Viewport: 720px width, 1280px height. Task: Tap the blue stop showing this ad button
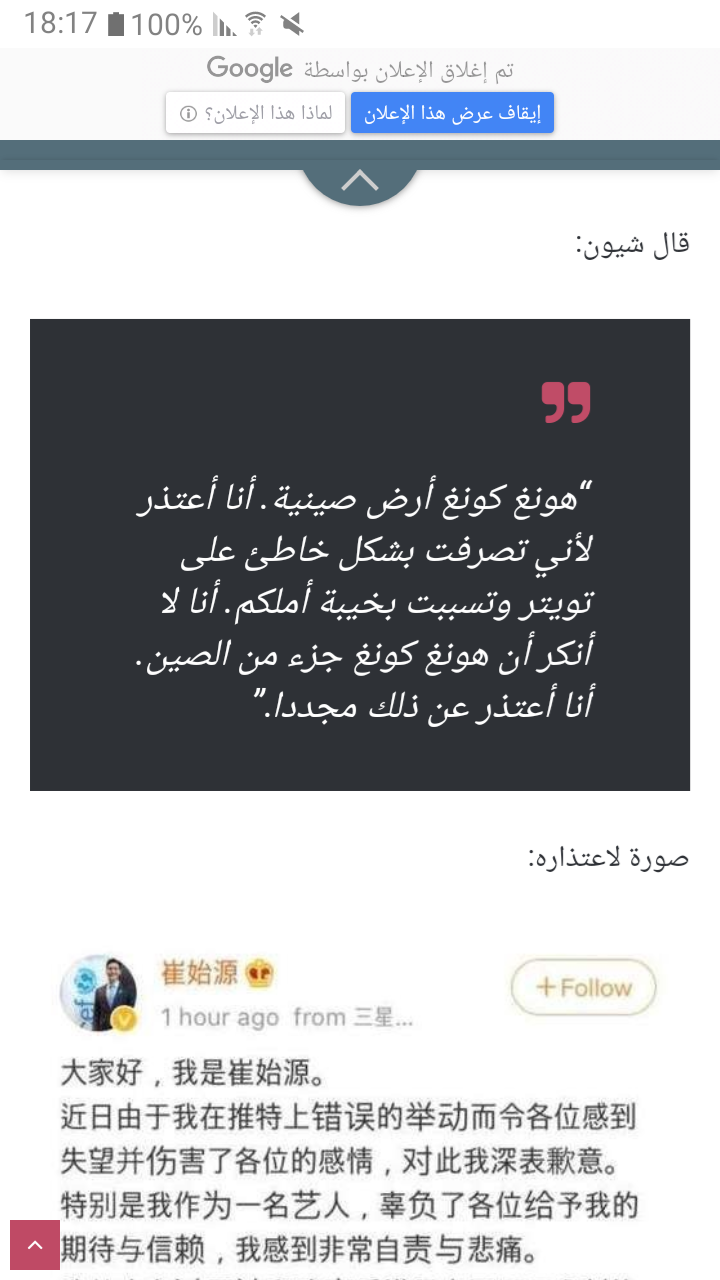tap(452, 113)
